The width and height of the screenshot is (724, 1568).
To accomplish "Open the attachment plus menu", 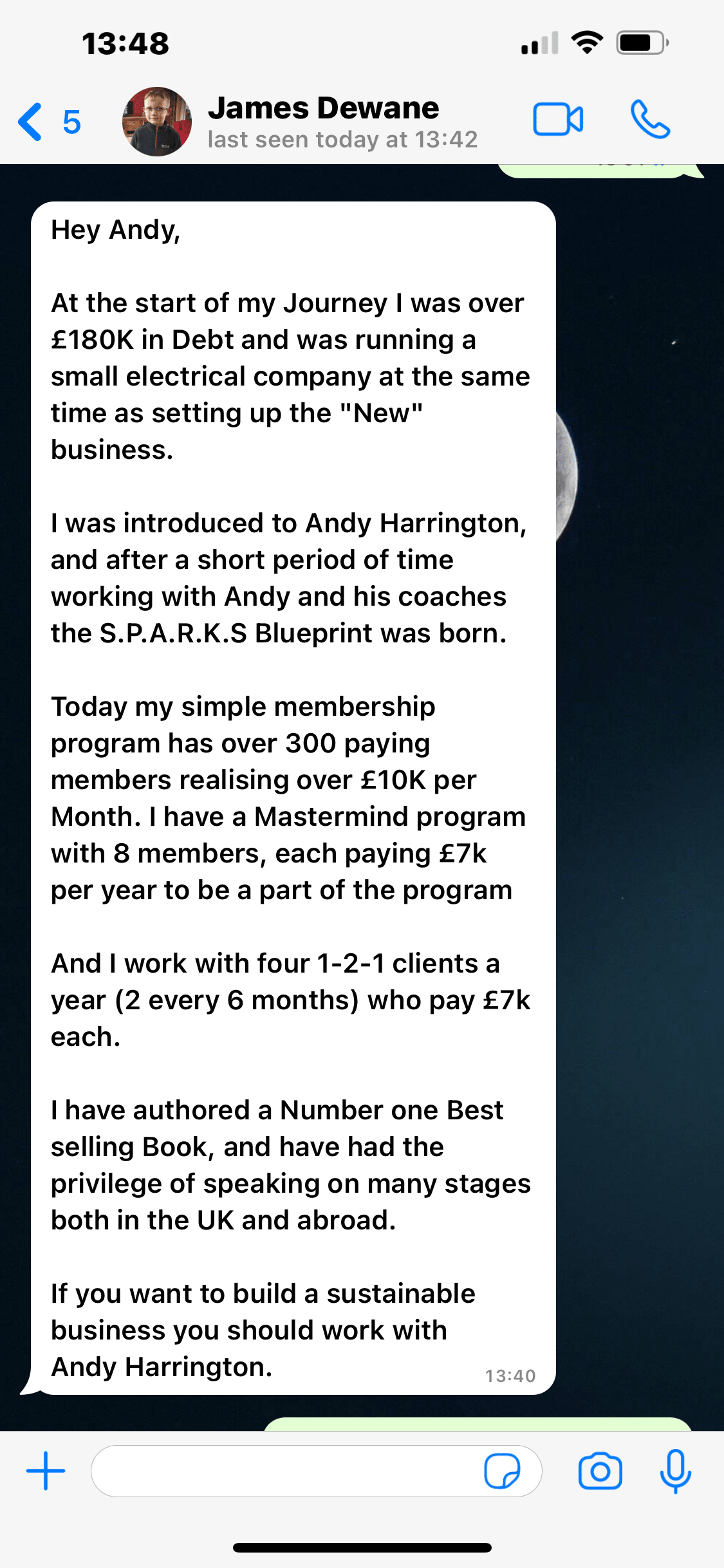I will tap(46, 1471).
